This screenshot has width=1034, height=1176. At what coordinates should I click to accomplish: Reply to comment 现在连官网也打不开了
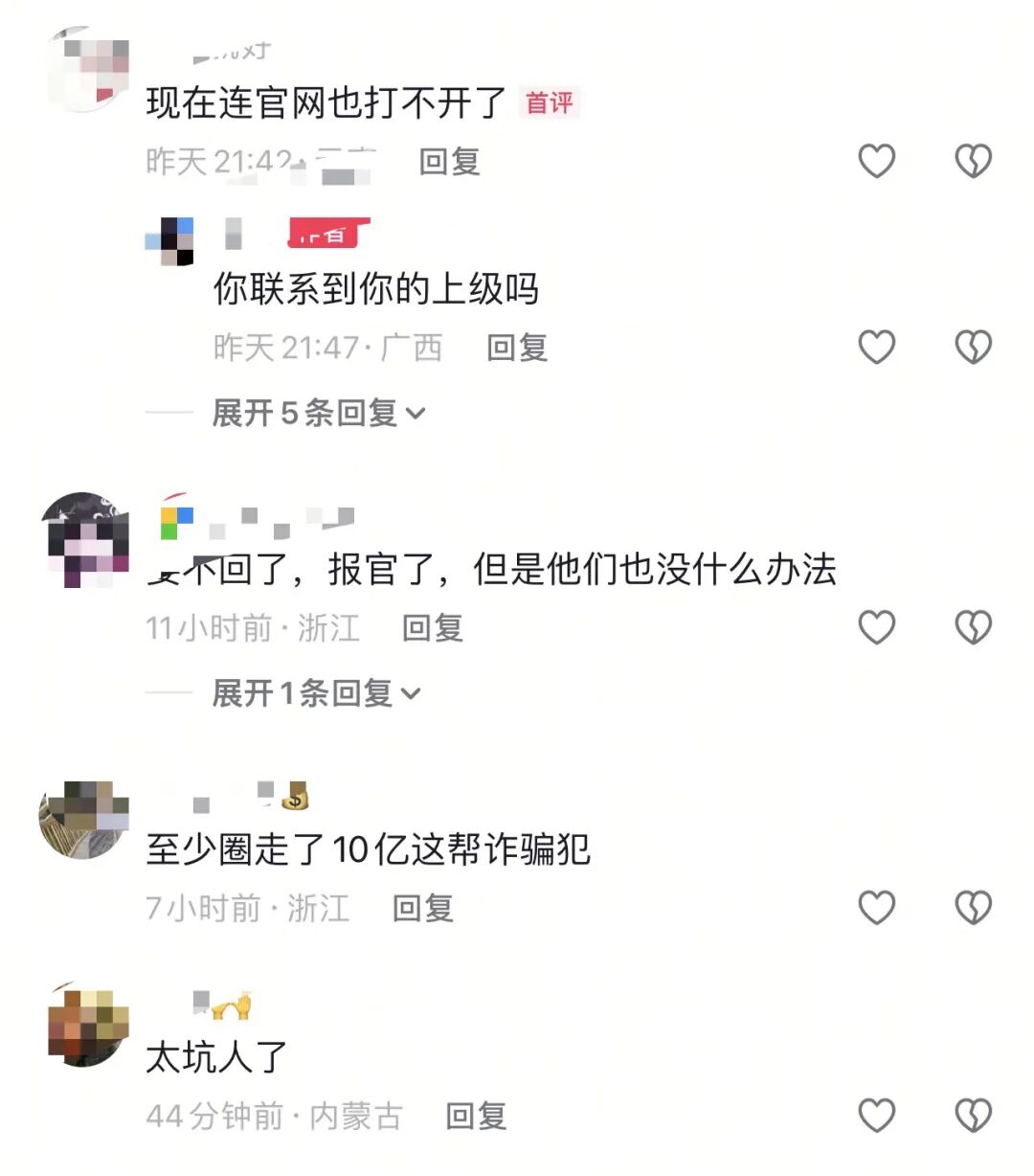pyautogui.click(x=449, y=161)
